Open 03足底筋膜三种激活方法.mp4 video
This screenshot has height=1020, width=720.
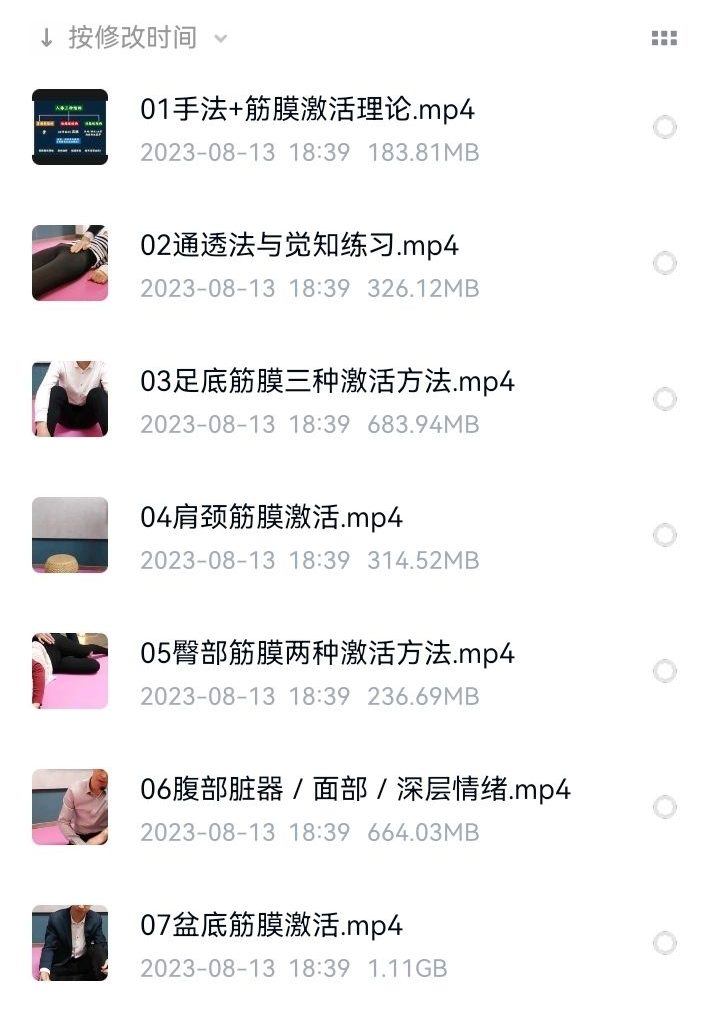click(x=327, y=382)
